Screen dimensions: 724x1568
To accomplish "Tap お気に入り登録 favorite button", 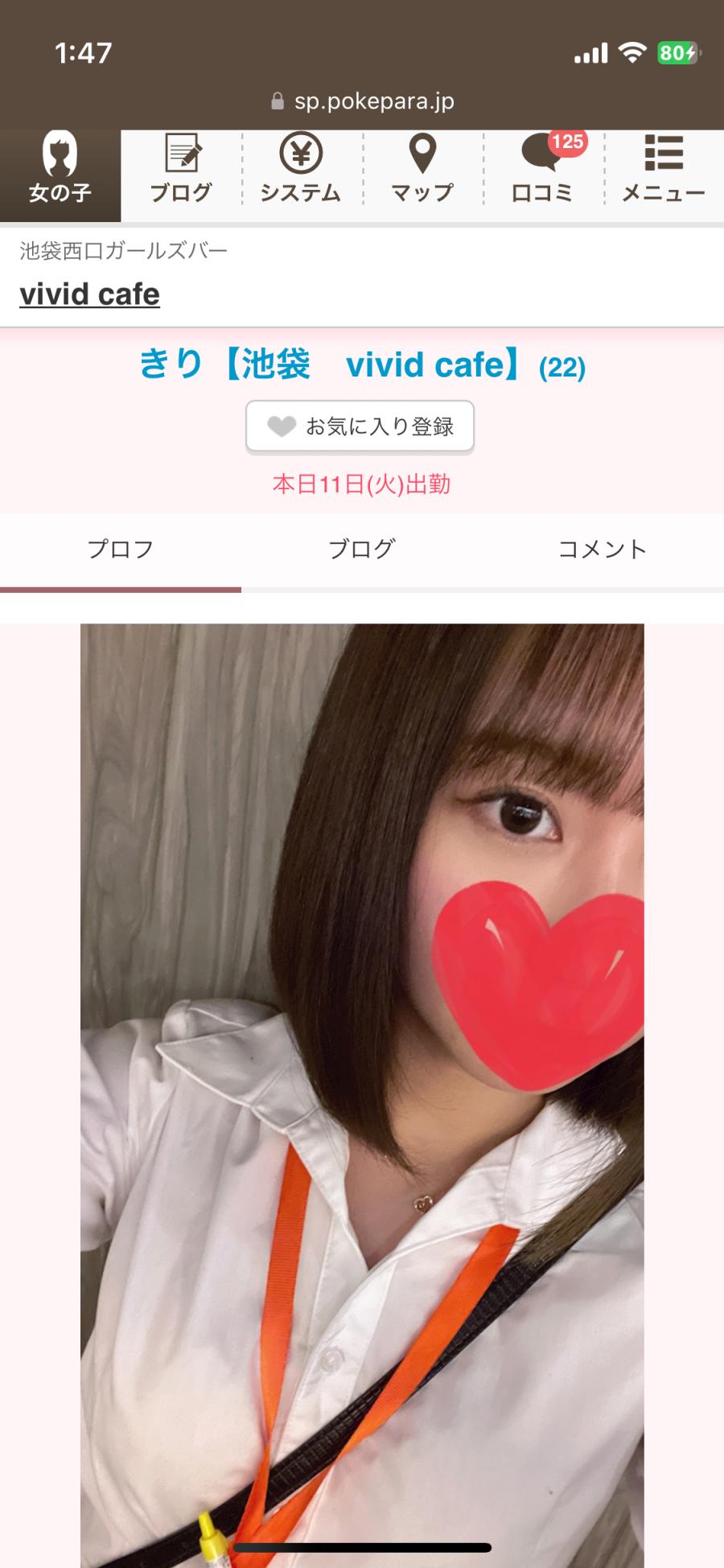I will 360,426.
